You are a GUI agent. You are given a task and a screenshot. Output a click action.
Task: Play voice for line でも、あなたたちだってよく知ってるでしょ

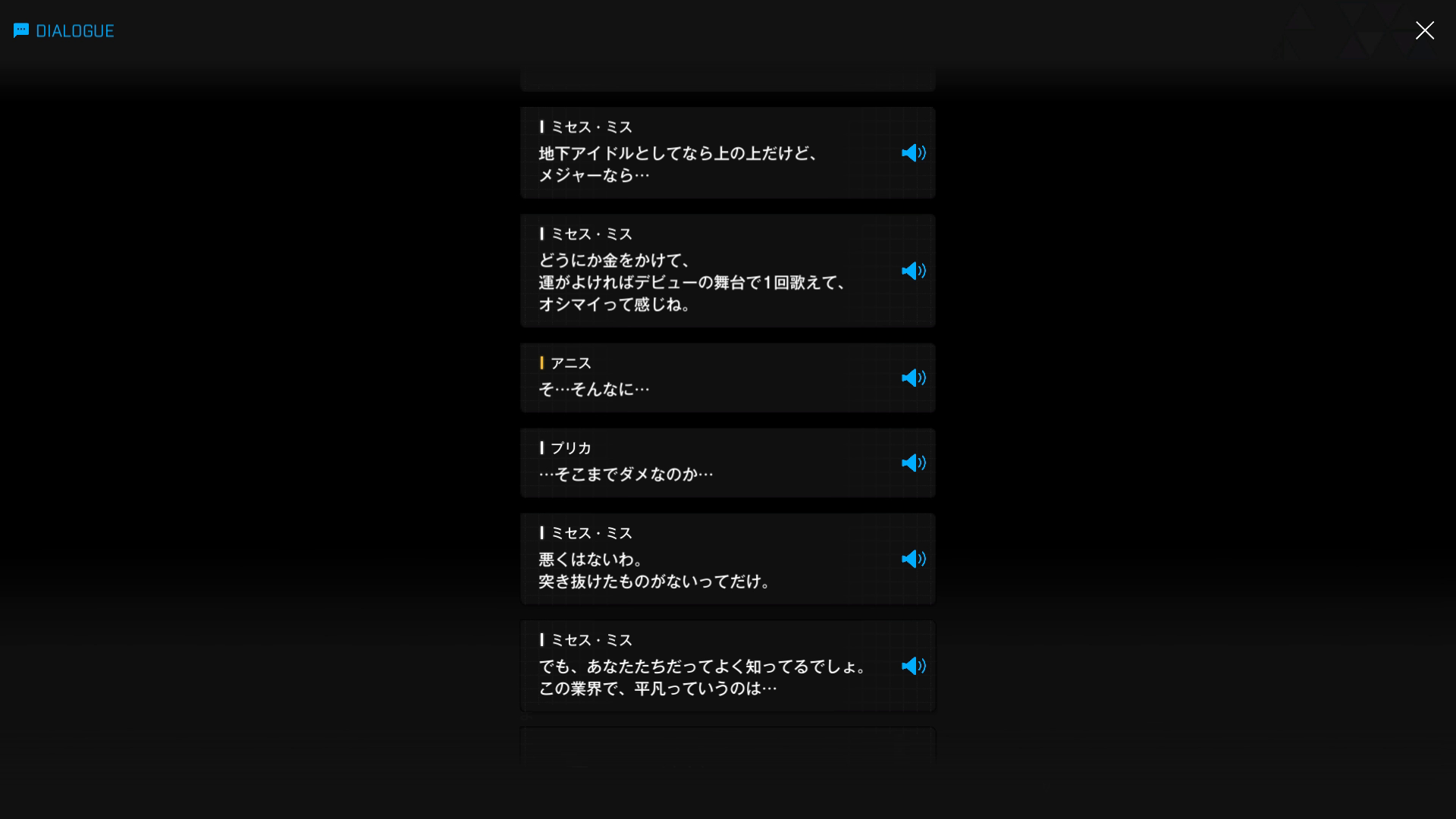pyautogui.click(x=913, y=666)
